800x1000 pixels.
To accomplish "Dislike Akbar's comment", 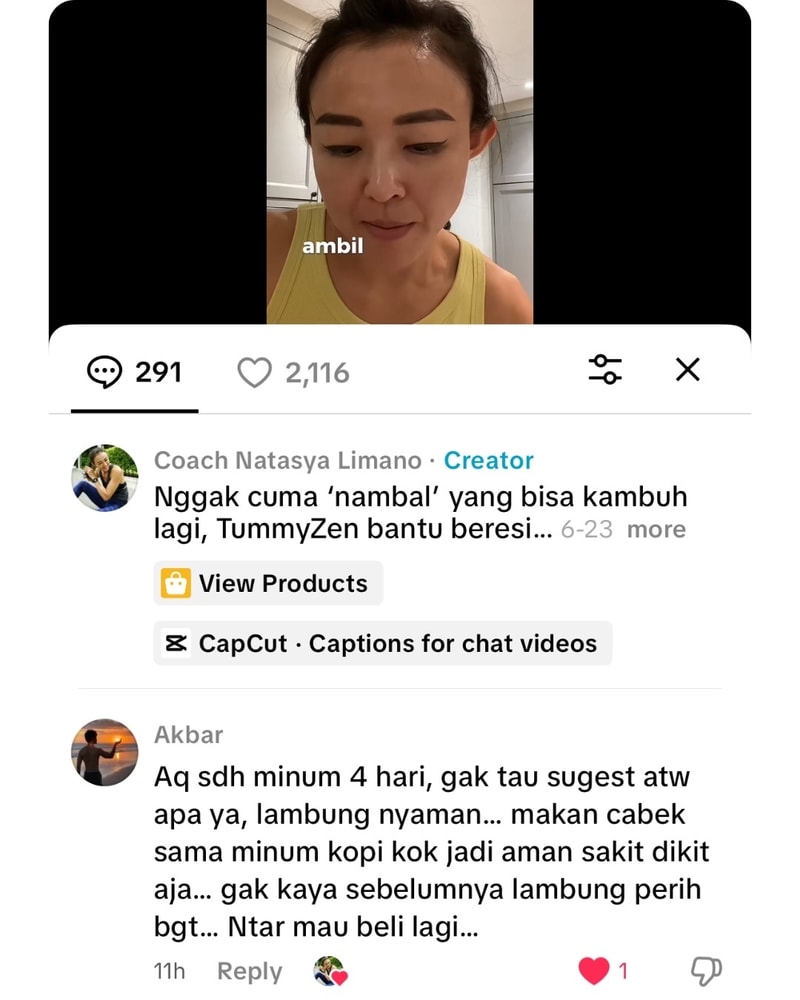I will point(706,971).
